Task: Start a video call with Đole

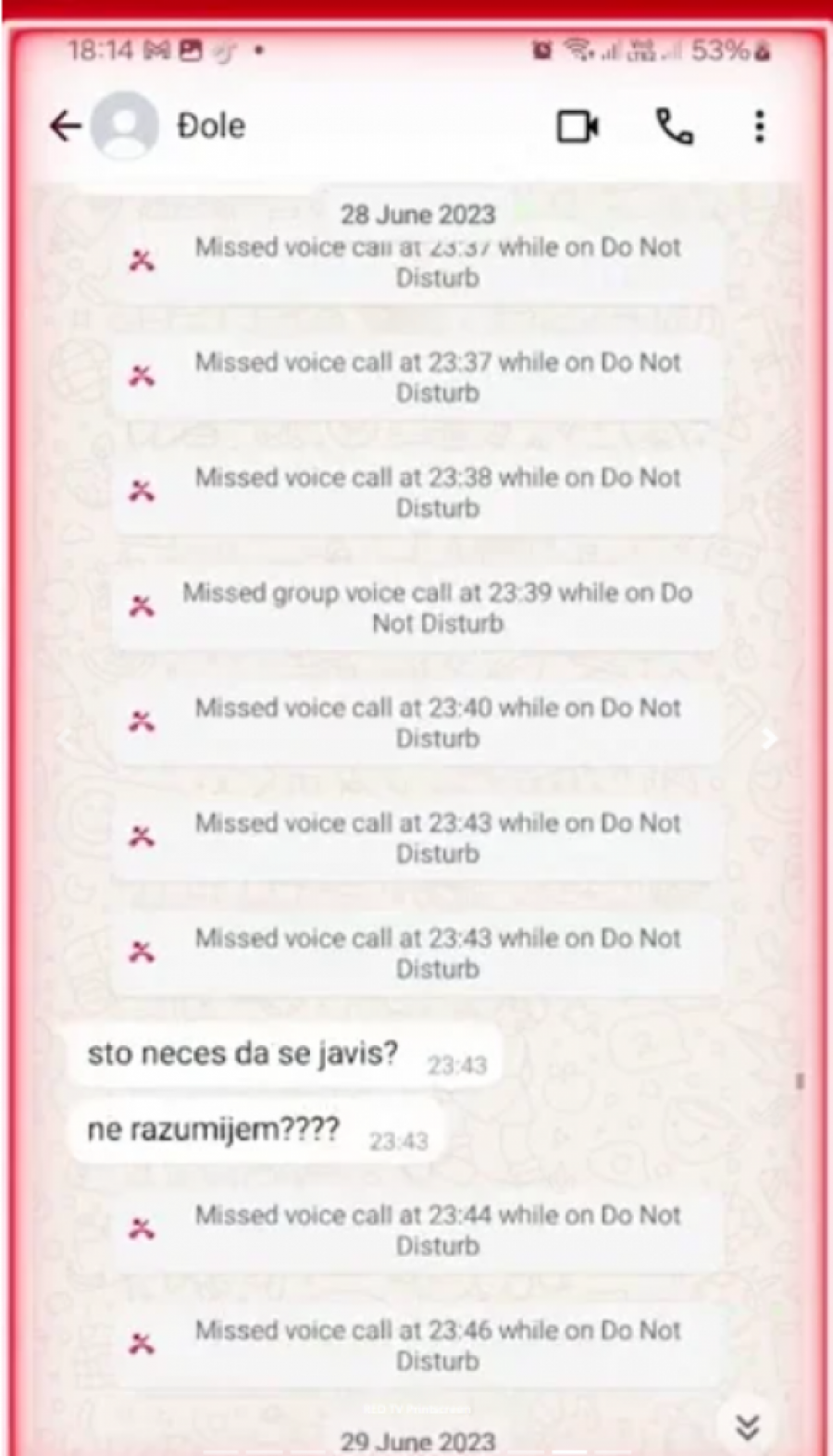Action: coord(578,127)
